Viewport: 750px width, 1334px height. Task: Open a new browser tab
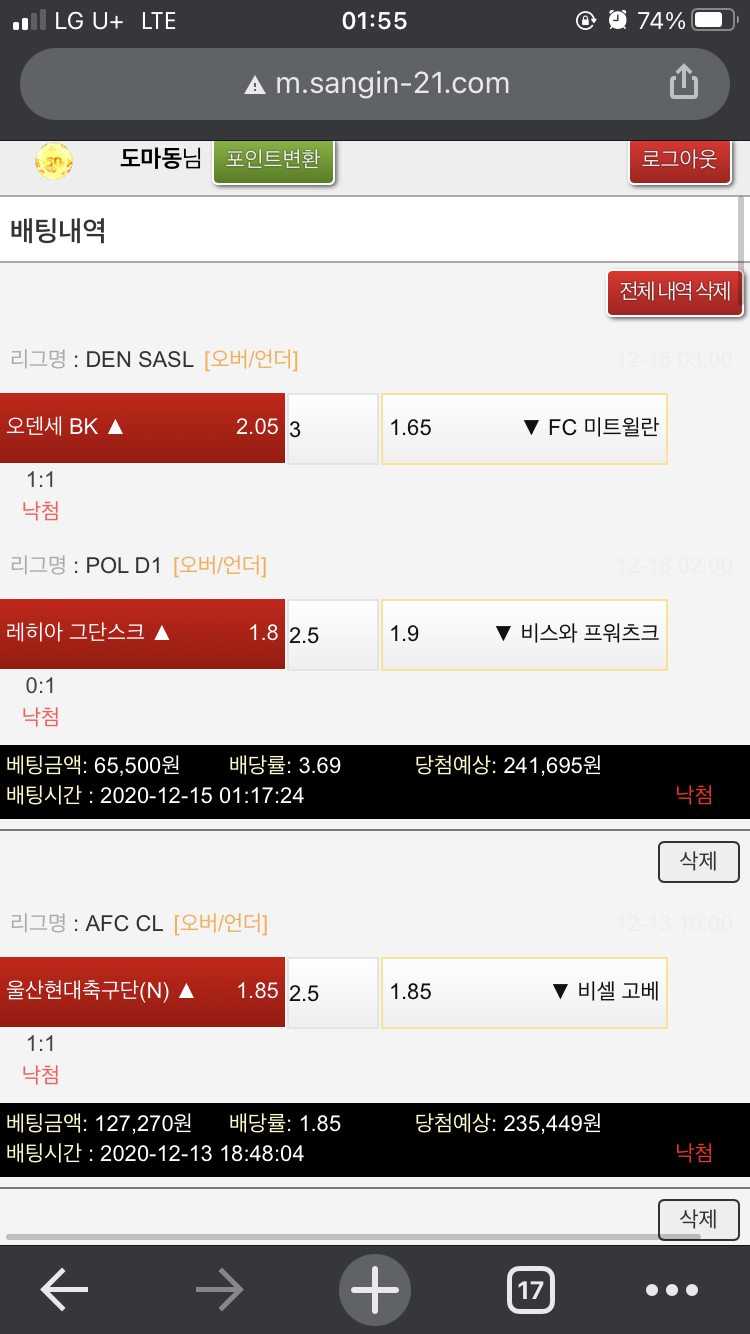pos(375,1290)
